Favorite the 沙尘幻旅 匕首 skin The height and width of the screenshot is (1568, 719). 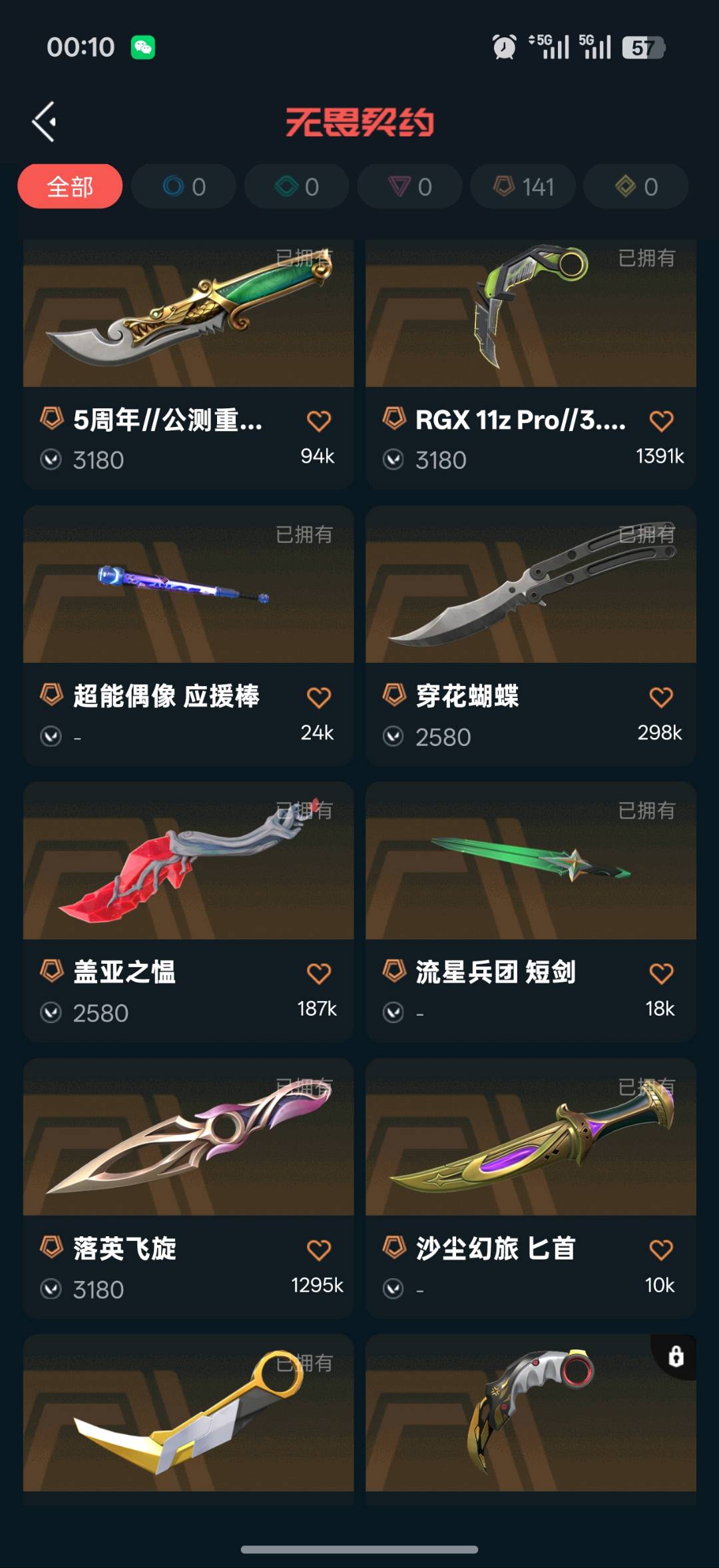pos(661,1250)
